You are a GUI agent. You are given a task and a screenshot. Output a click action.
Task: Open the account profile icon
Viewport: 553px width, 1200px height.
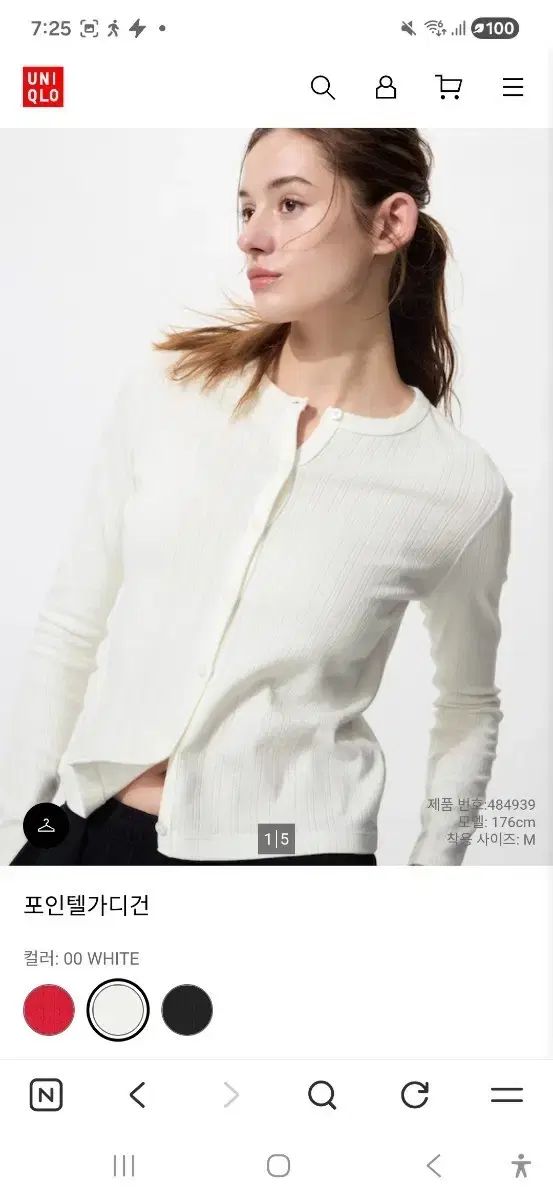coord(386,88)
